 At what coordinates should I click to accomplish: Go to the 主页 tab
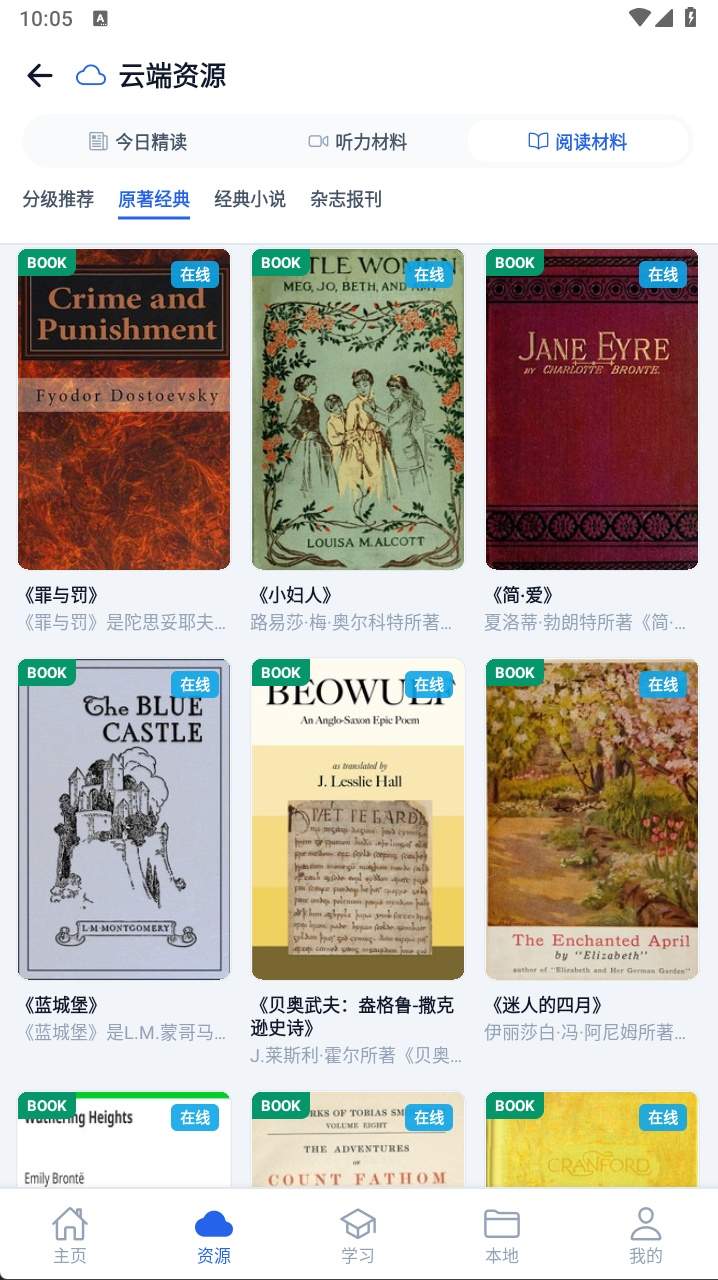coord(70,1235)
